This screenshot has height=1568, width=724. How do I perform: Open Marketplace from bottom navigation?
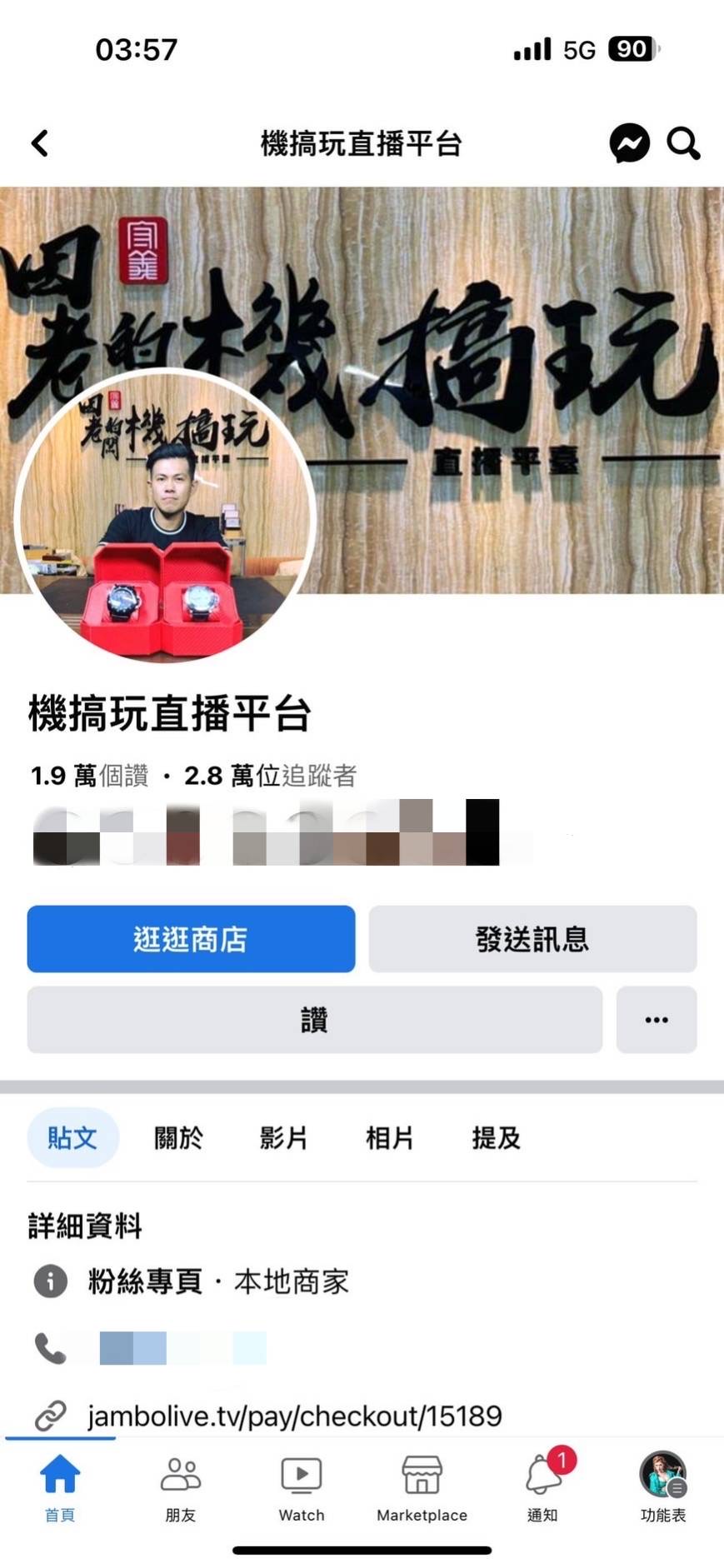click(422, 1487)
